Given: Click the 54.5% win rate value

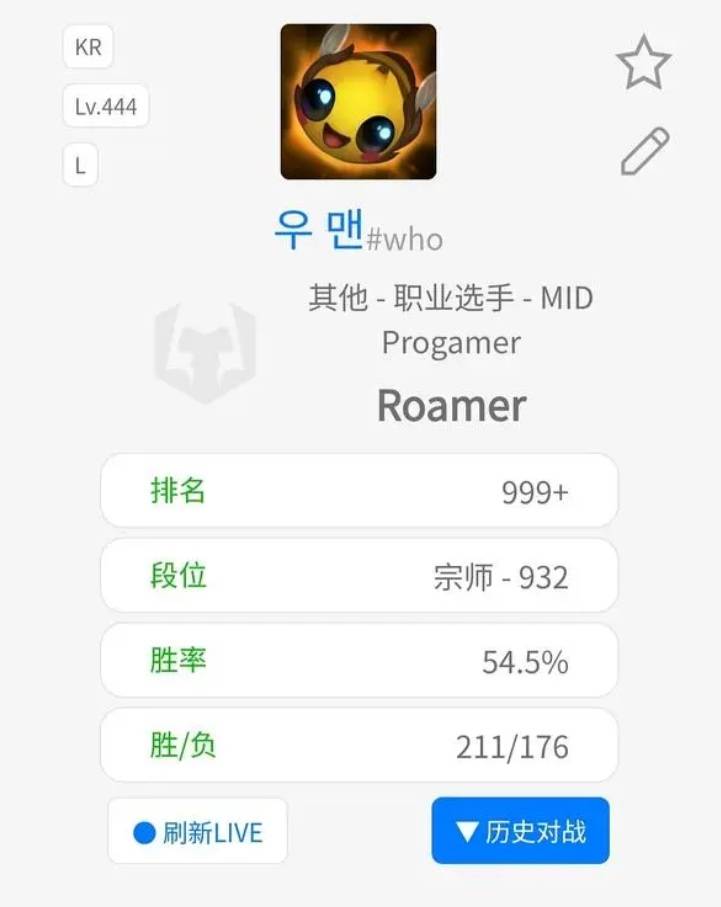Looking at the screenshot, I should 528,660.
